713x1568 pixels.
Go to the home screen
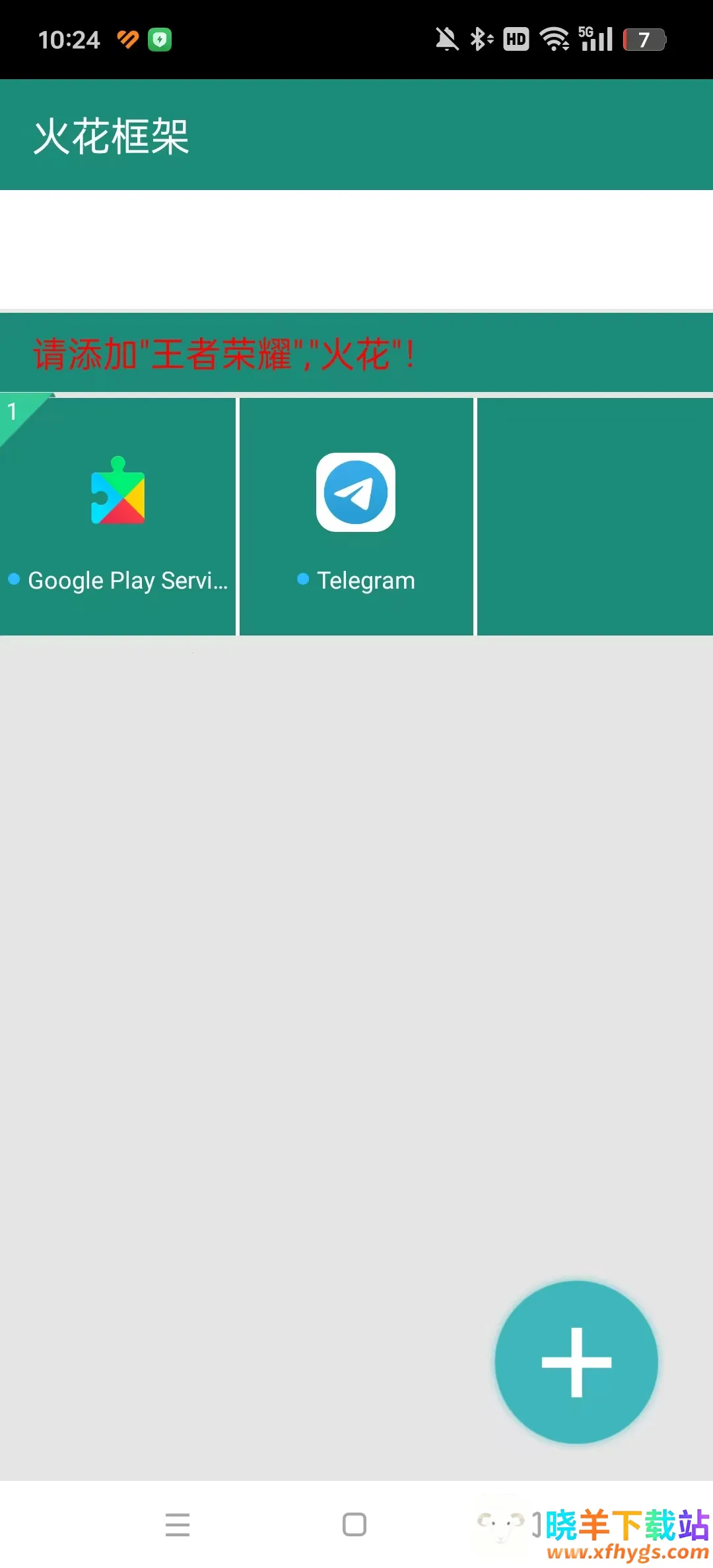355,1524
